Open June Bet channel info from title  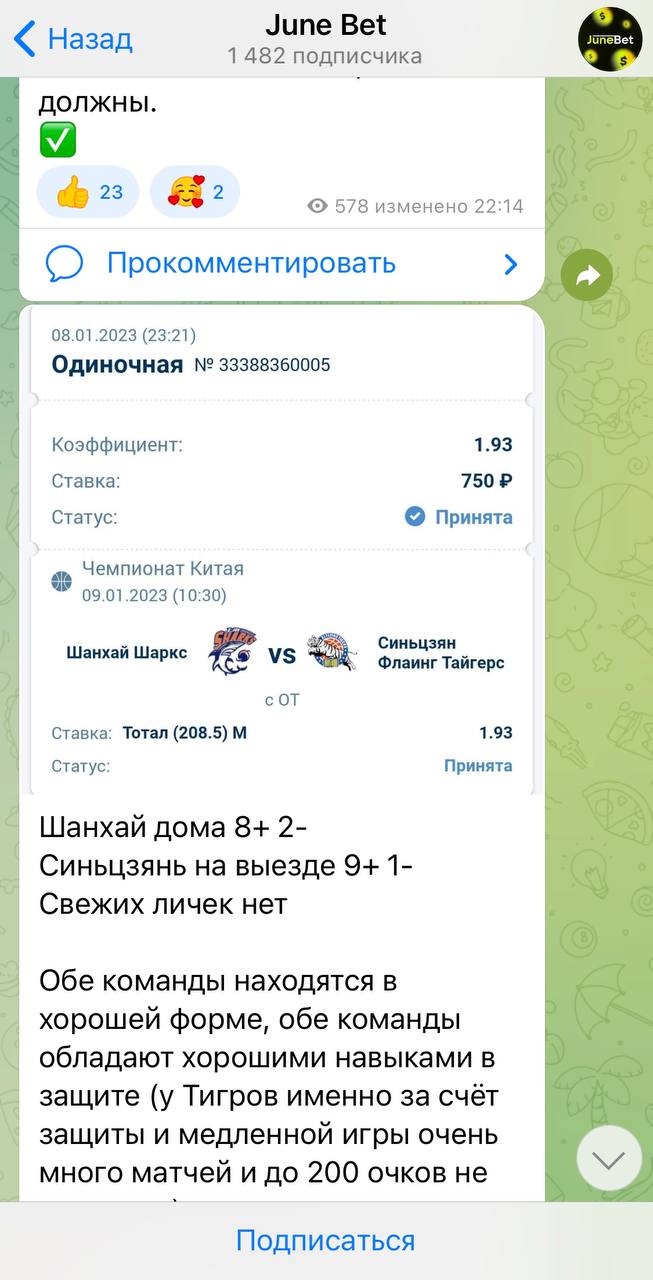(326, 38)
